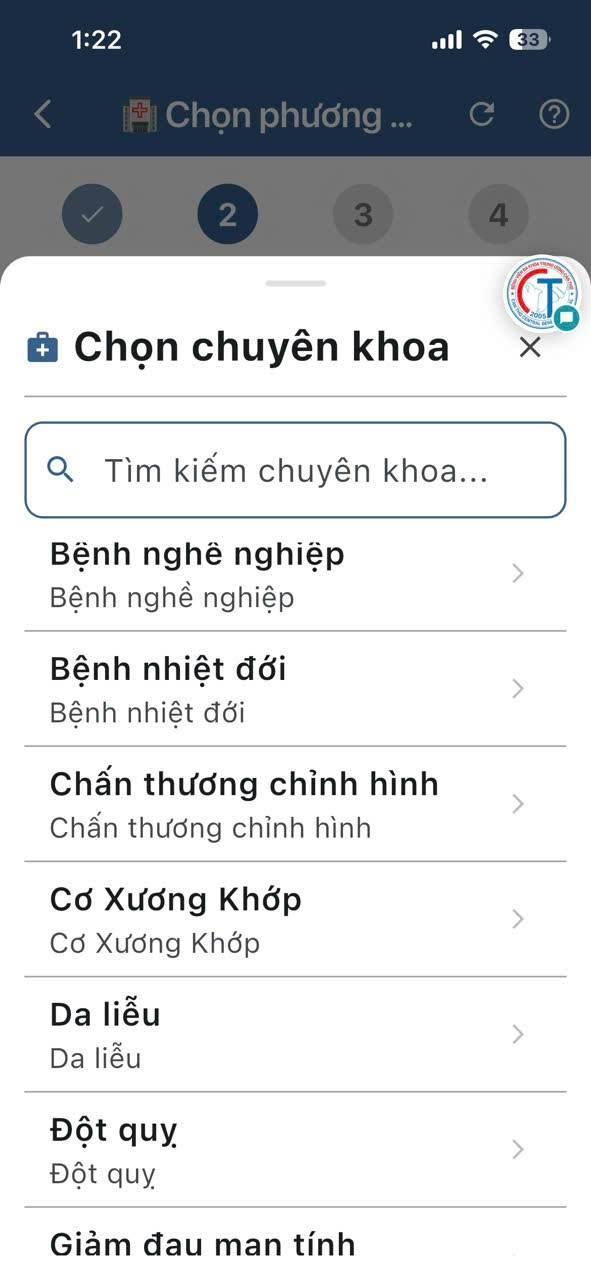Go back with the header arrow
The image size is (591, 1280).
pos(43,114)
